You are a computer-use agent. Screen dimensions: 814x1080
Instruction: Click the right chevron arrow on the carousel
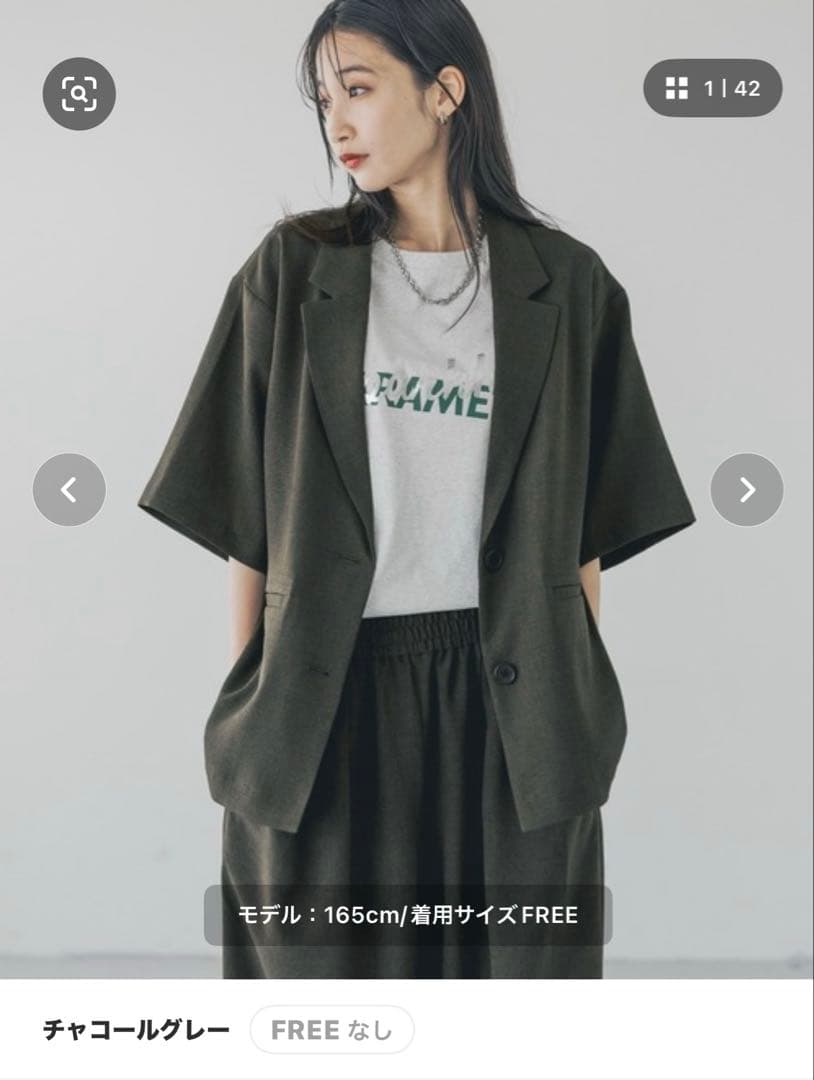(746, 487)
